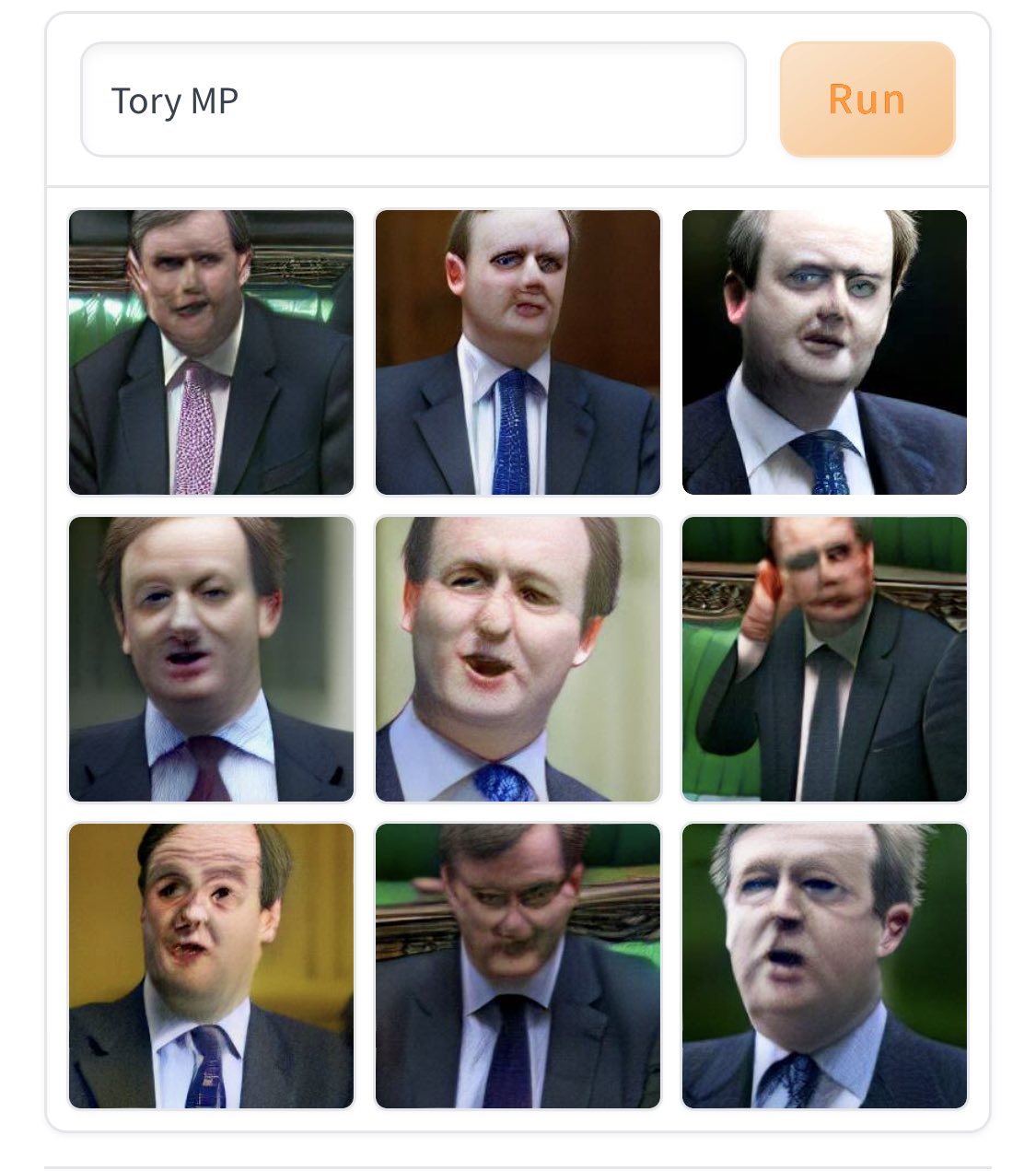
Task: Open the image with blurred green background
Action: [x=824, y=966]
